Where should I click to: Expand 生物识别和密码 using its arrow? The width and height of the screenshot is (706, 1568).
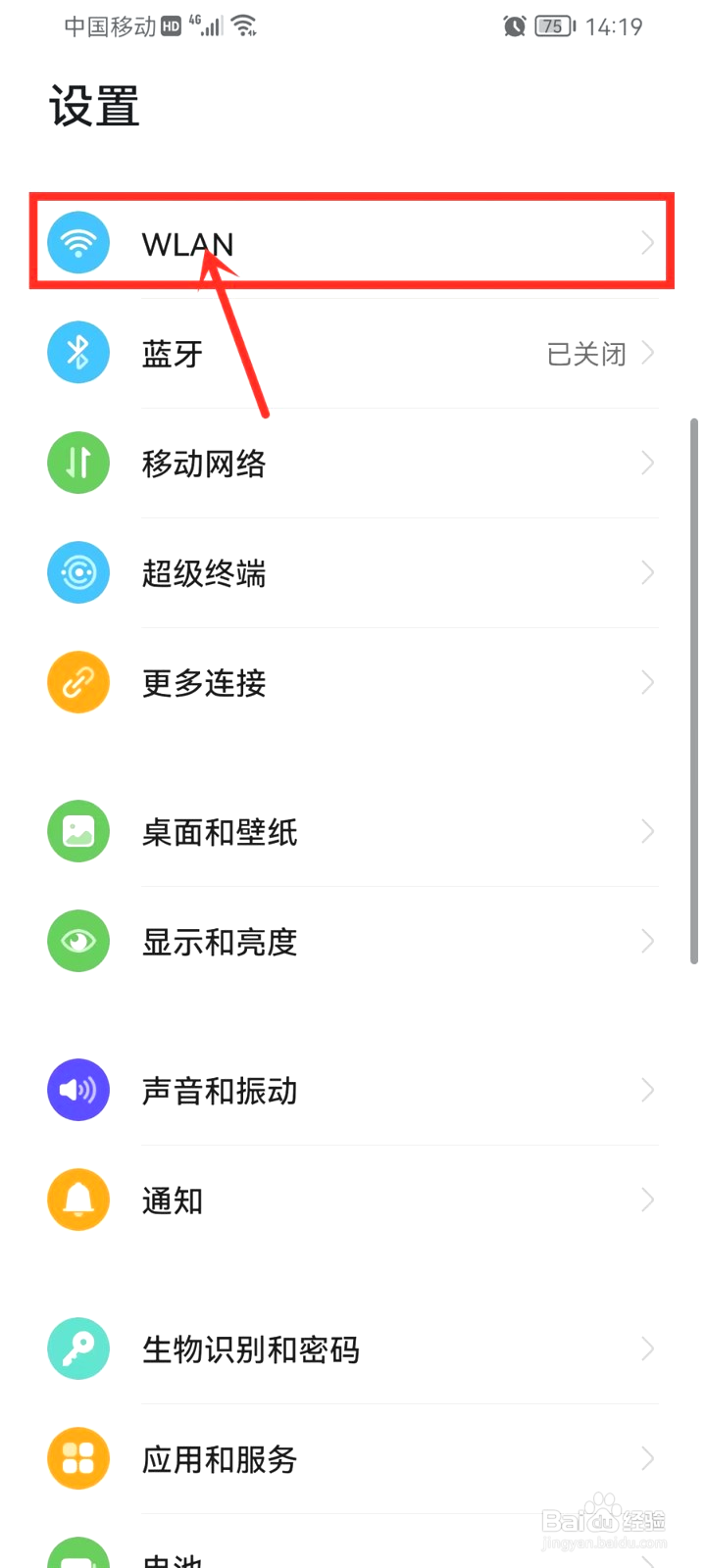tap(648, 1348)
